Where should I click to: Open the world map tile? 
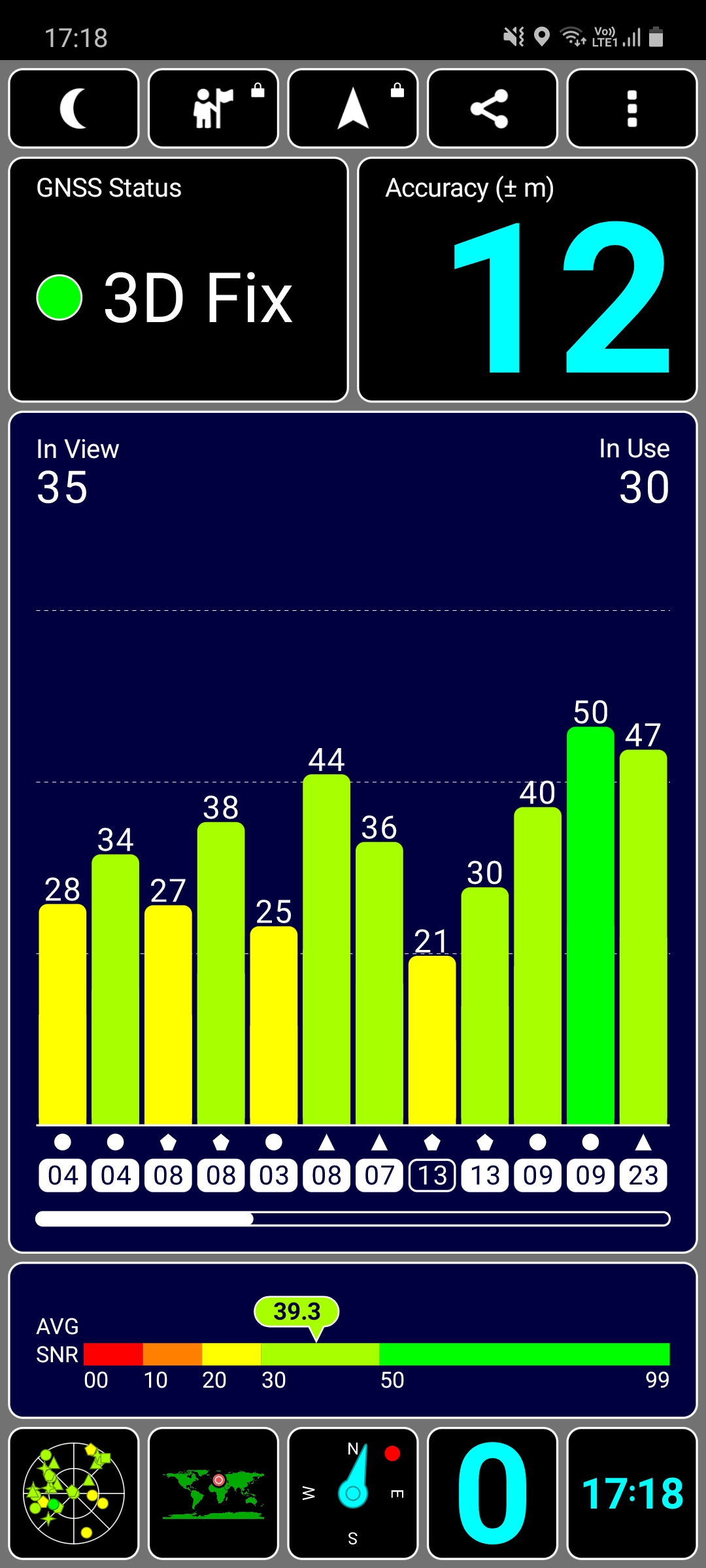[x=214, y=1494]
